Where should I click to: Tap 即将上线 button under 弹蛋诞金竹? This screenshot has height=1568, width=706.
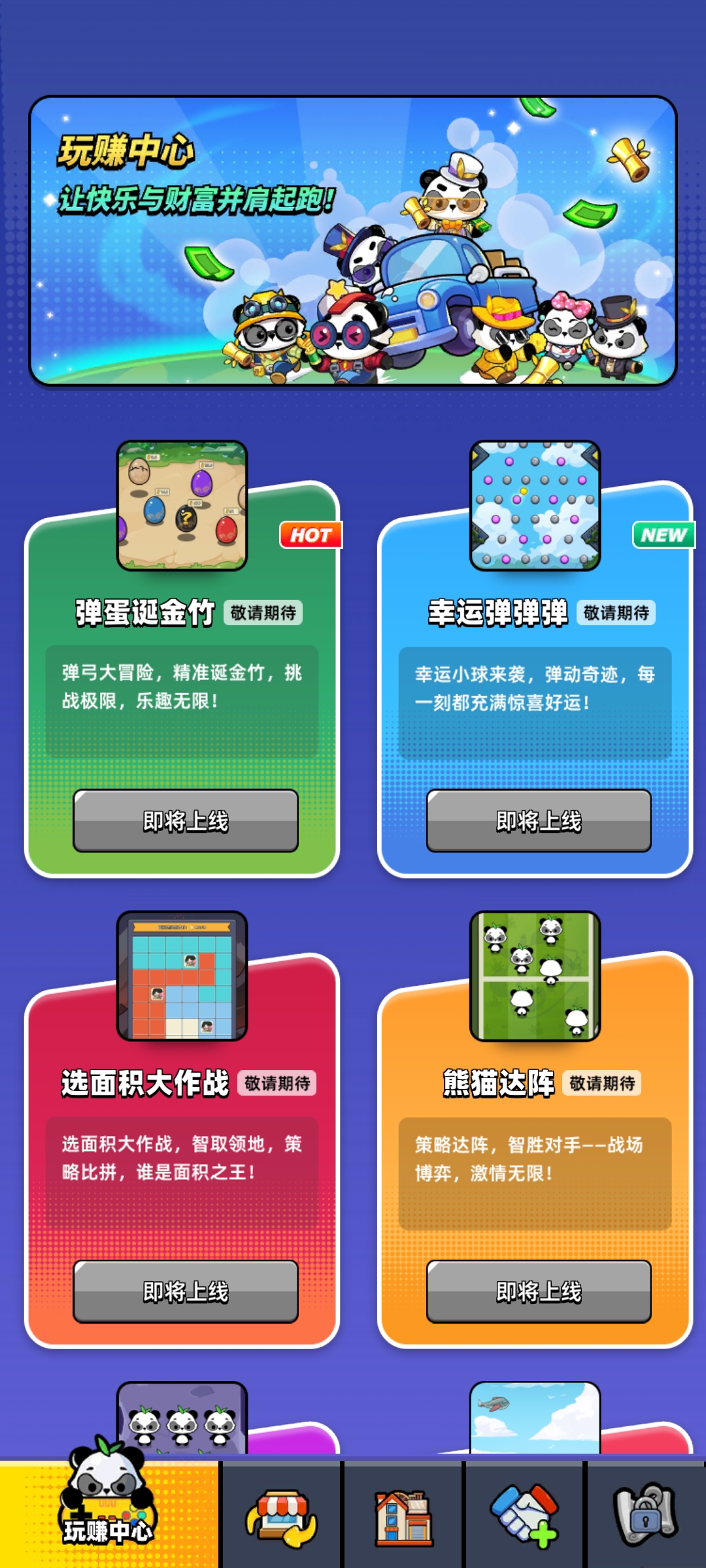(x=186, y=821)
